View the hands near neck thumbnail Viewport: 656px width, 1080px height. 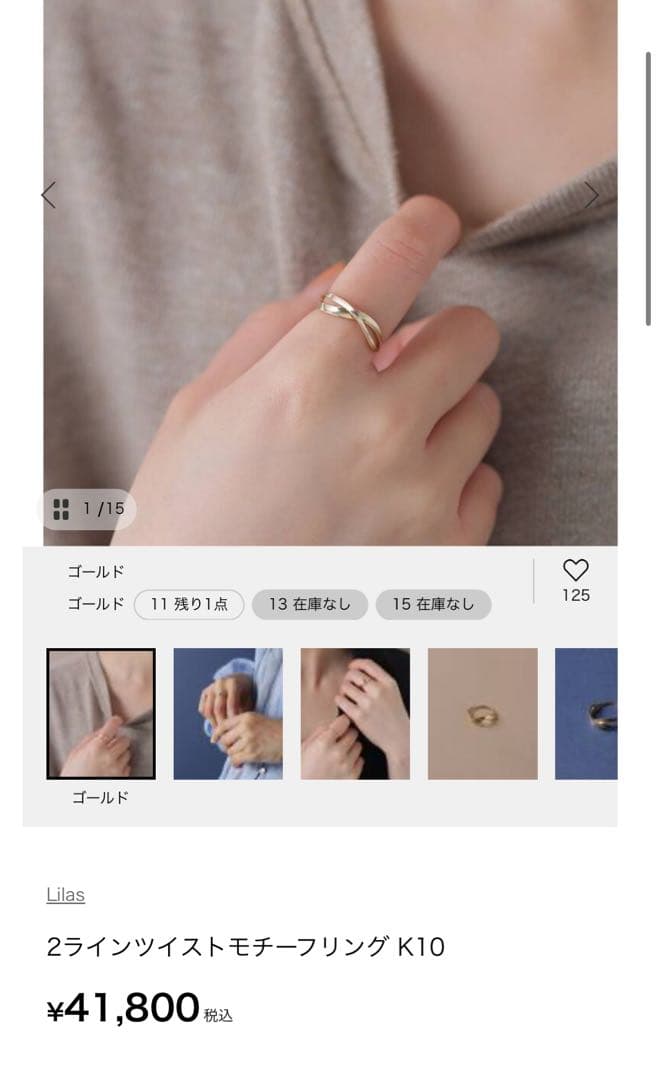355,714
